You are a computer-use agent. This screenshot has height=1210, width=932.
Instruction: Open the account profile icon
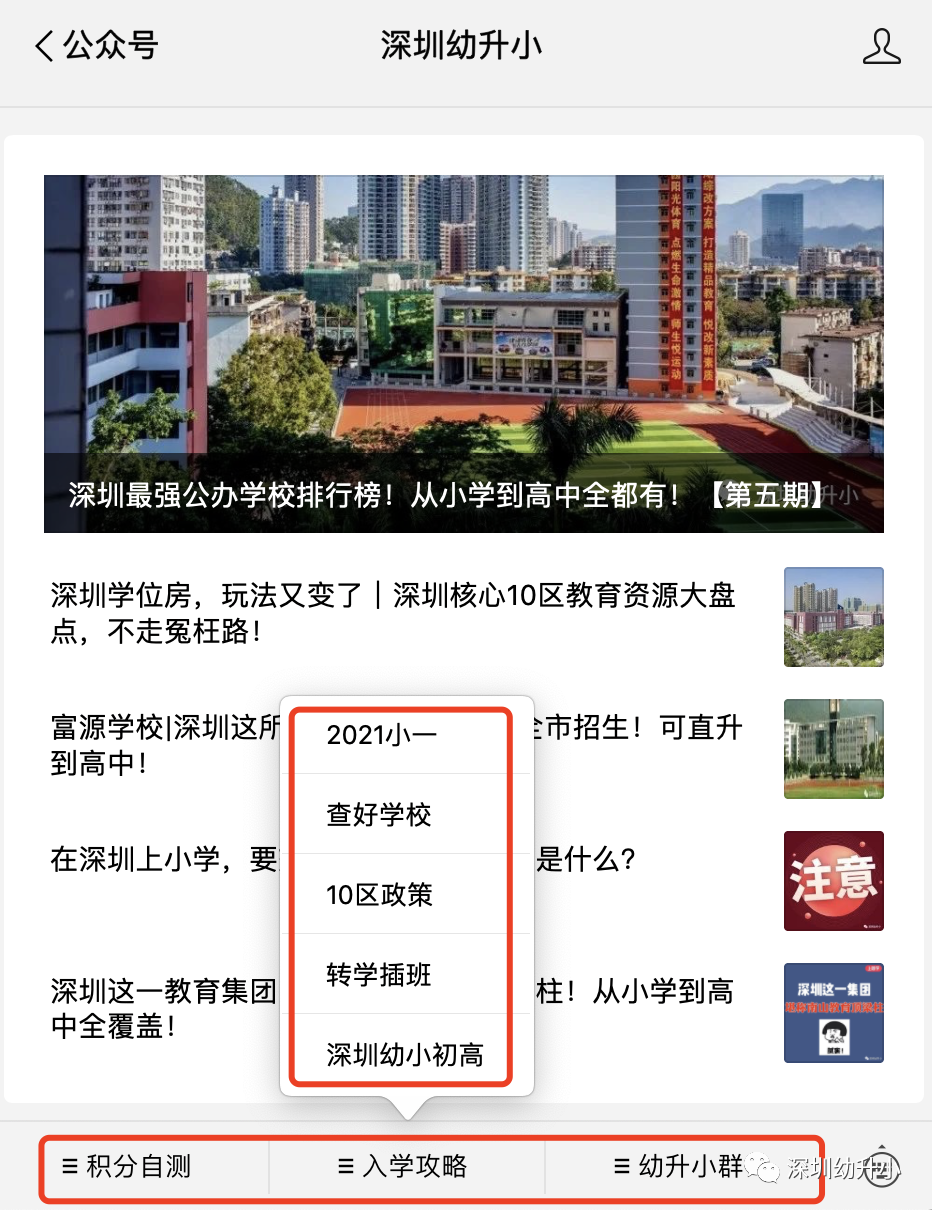pos(880,47)
